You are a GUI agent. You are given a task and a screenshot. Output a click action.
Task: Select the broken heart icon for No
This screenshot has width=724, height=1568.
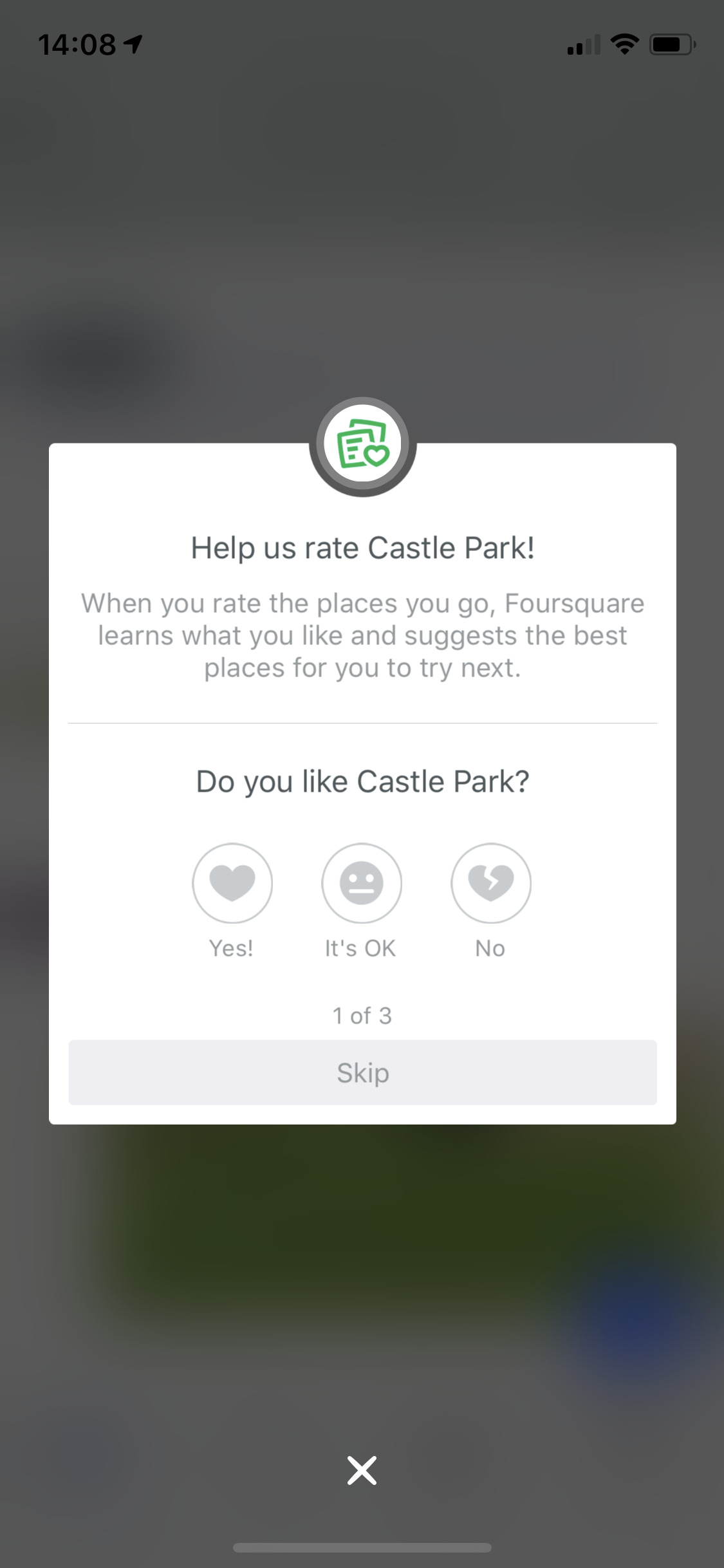click(491, 883)
